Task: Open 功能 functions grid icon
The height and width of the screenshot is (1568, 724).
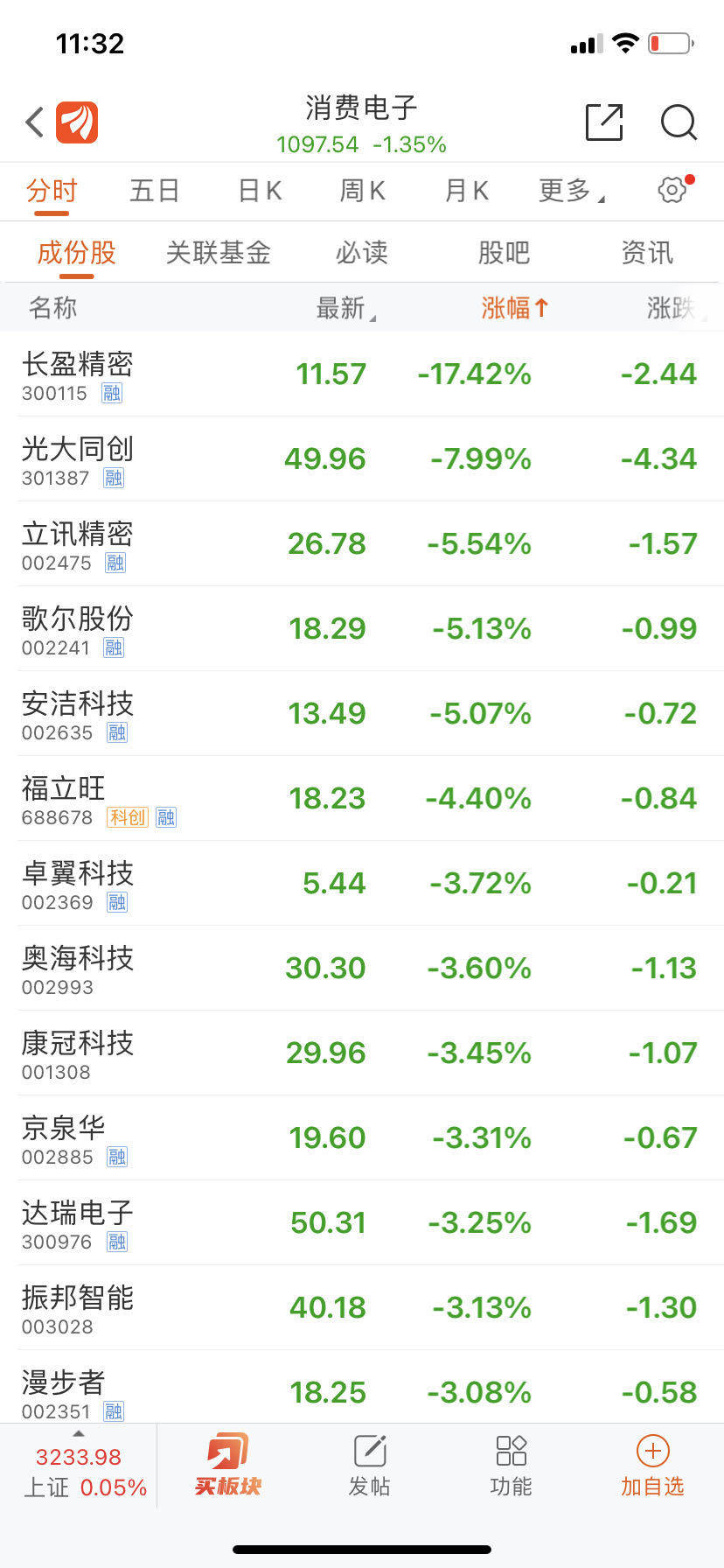Action: click(511, 1464)
